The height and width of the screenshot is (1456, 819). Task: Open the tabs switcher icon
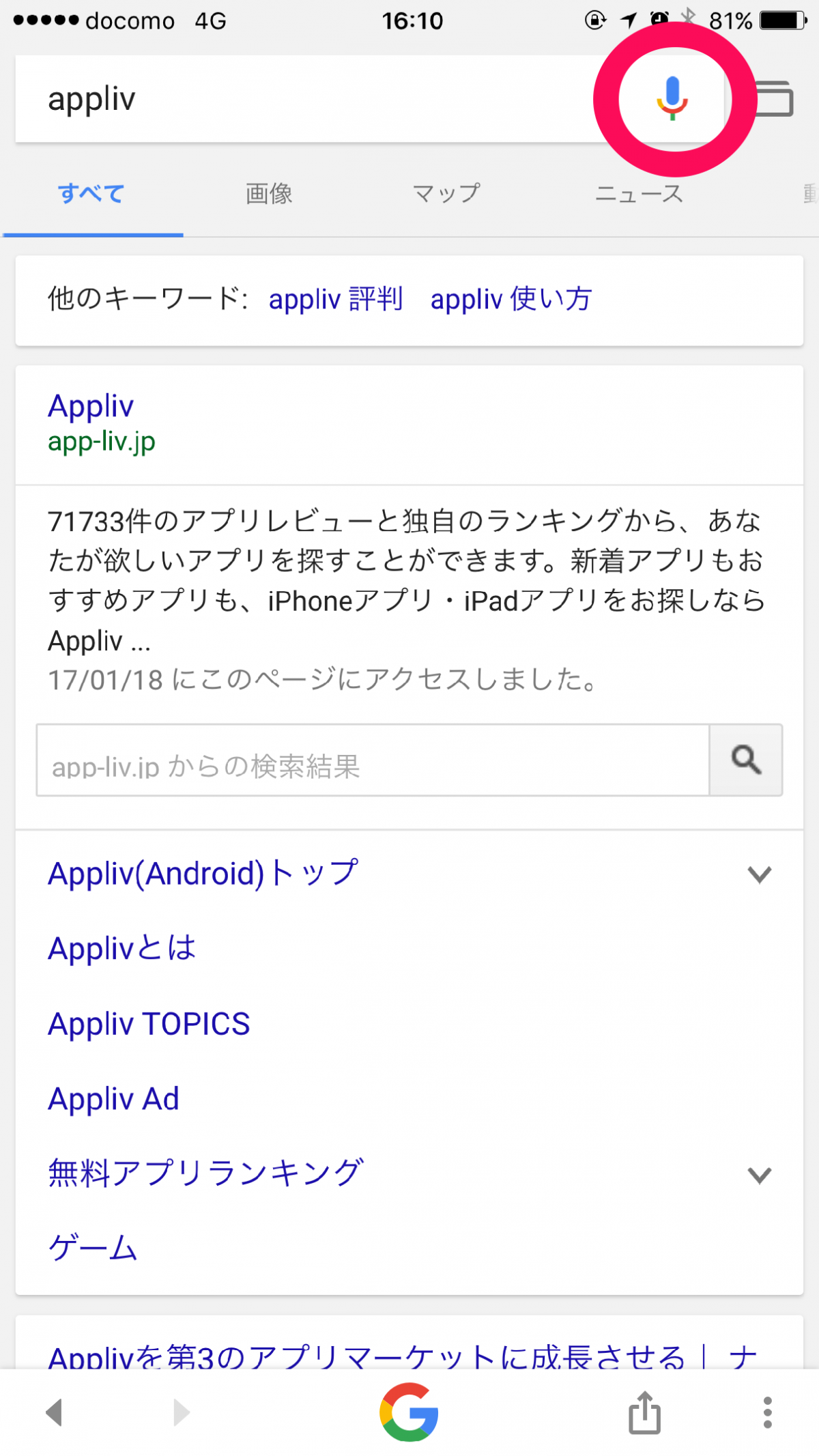(775, 99)
